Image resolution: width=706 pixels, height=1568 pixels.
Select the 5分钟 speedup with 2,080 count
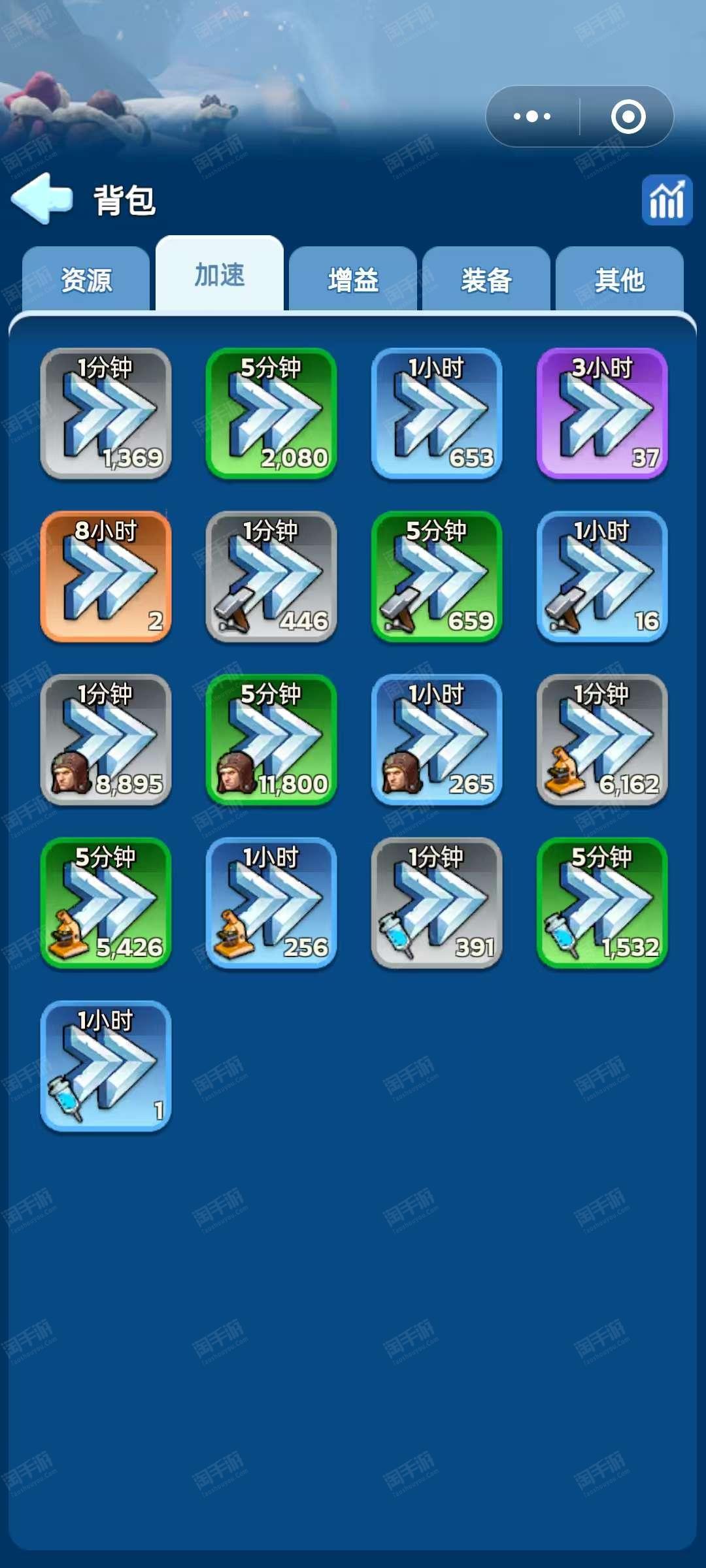[271, 414]
